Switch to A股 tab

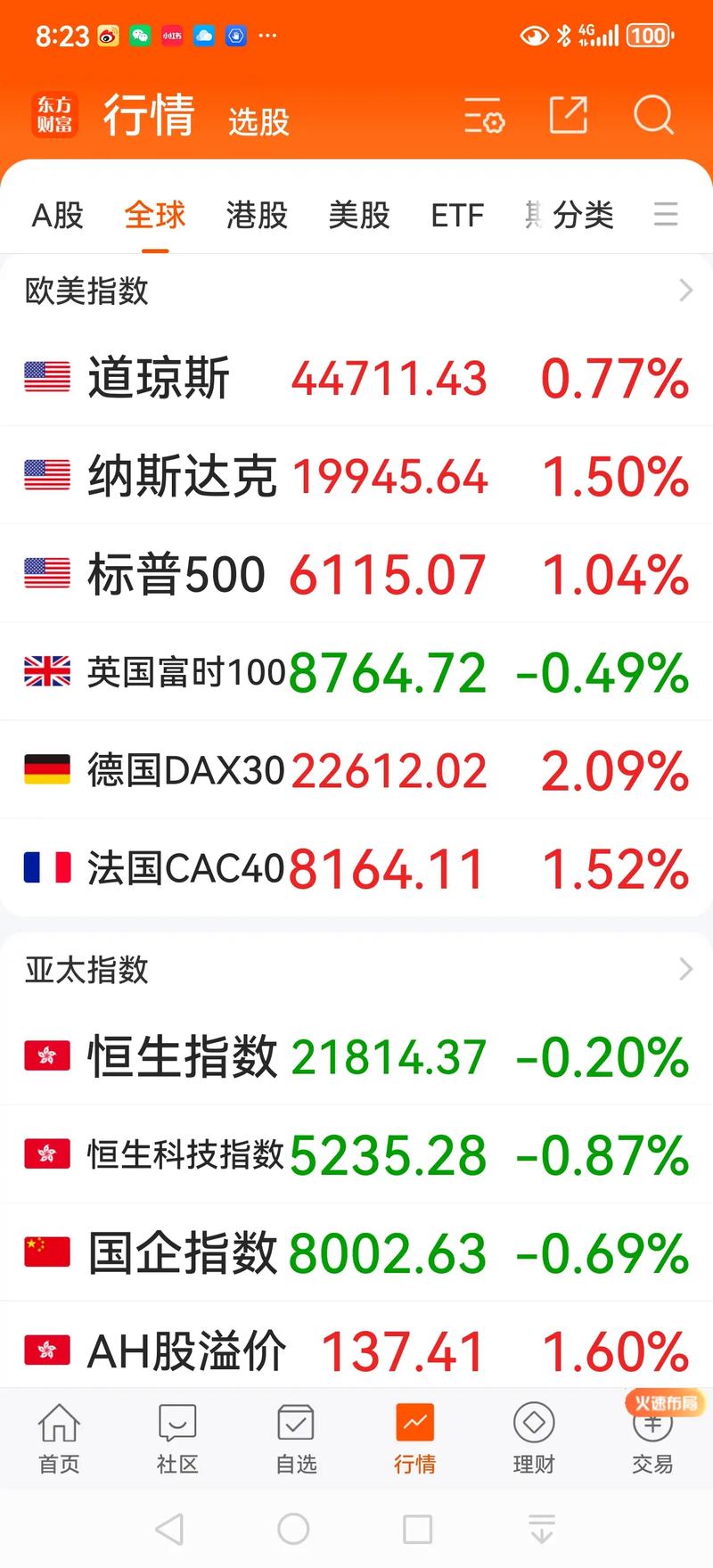[x=57, y=215]
